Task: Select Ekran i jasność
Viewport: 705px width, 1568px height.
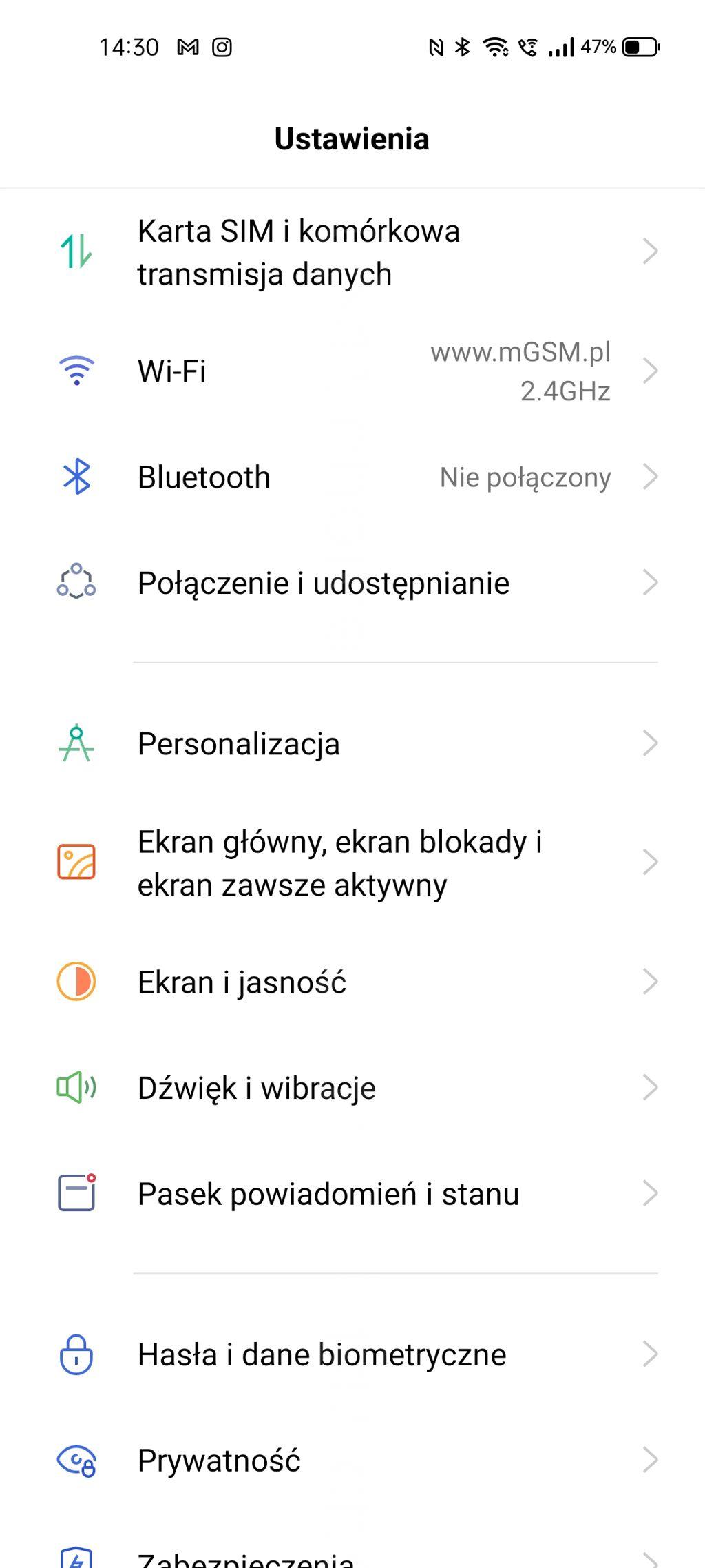Action: point(242,982)
